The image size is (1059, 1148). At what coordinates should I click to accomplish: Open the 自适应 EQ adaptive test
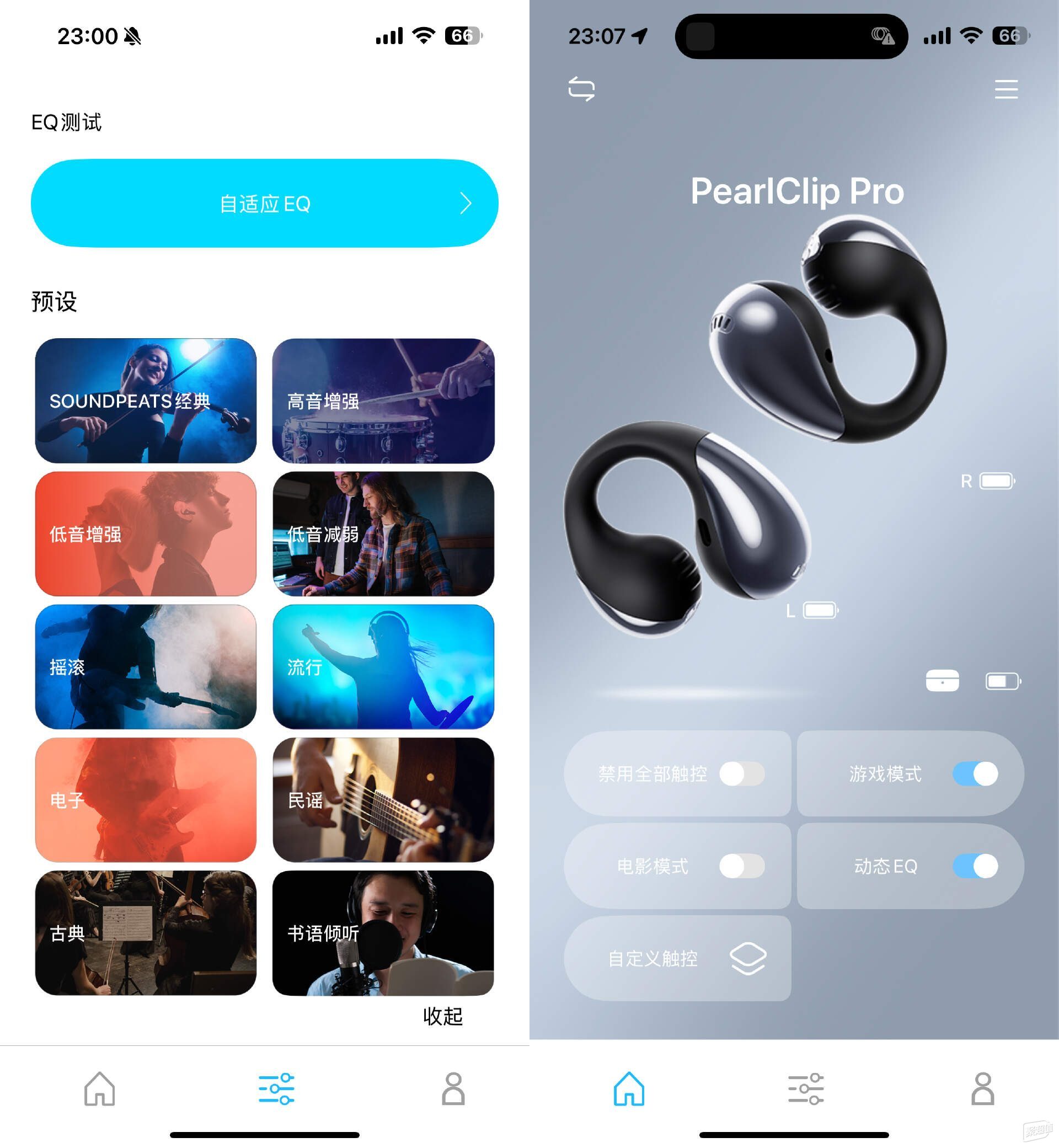tap(264, 204)
